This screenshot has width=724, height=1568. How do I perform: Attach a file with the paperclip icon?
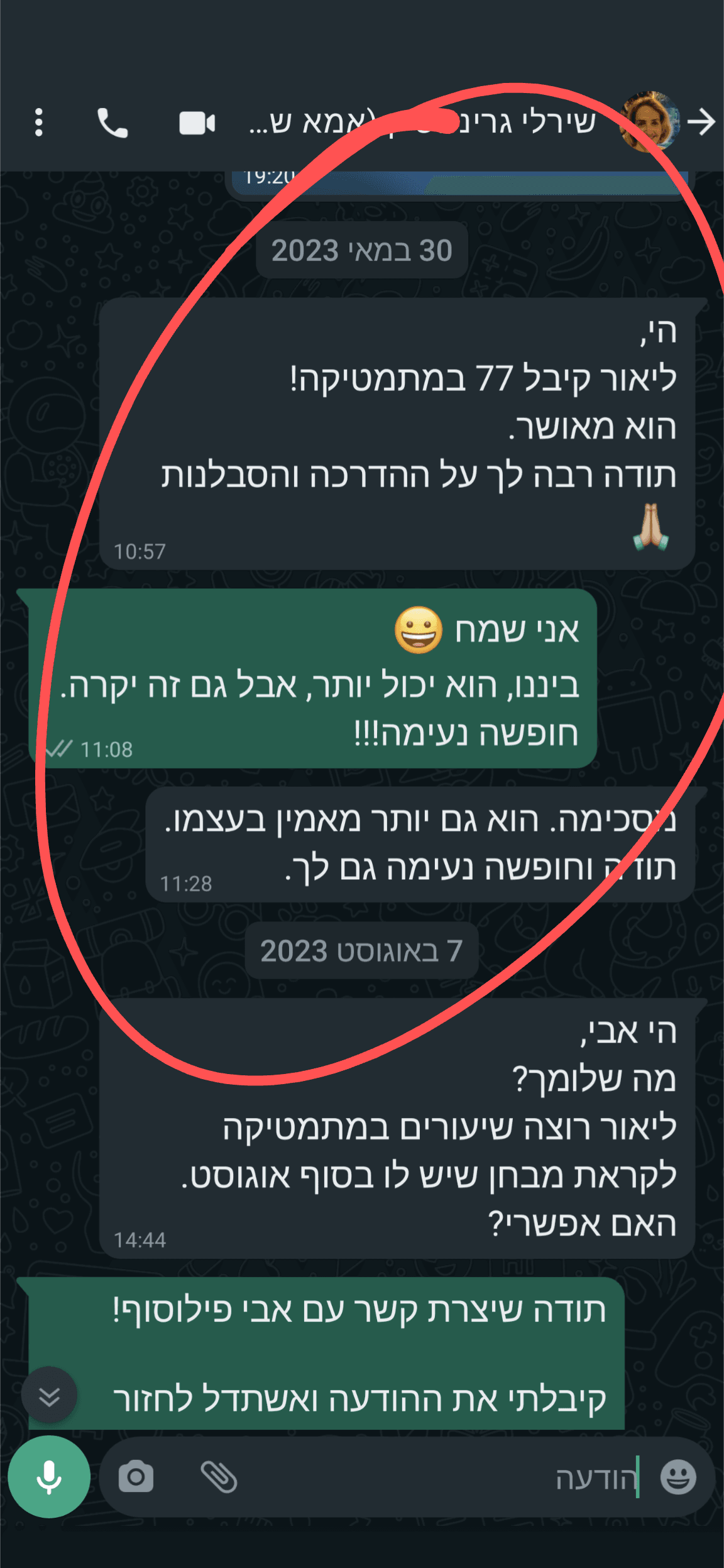(x=219, y=1476)
